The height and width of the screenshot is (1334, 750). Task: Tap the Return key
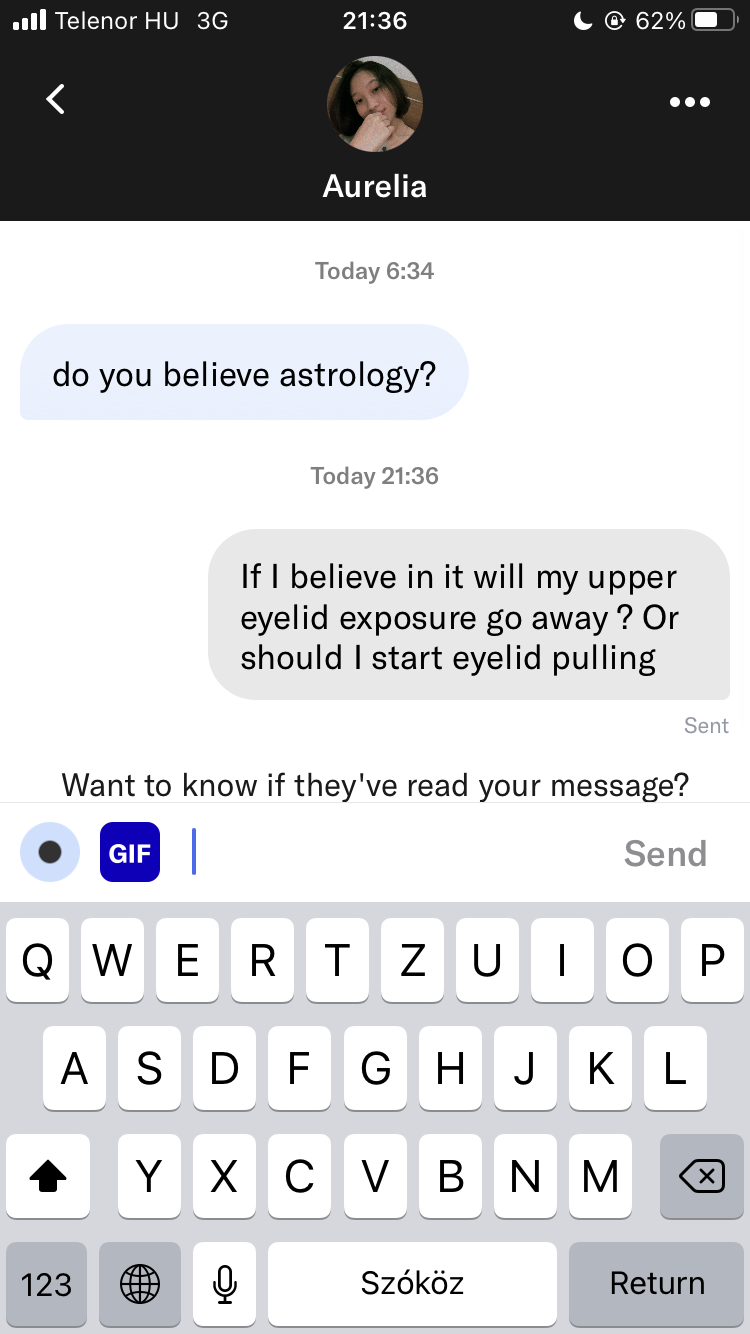click(x=657, y=1284)
